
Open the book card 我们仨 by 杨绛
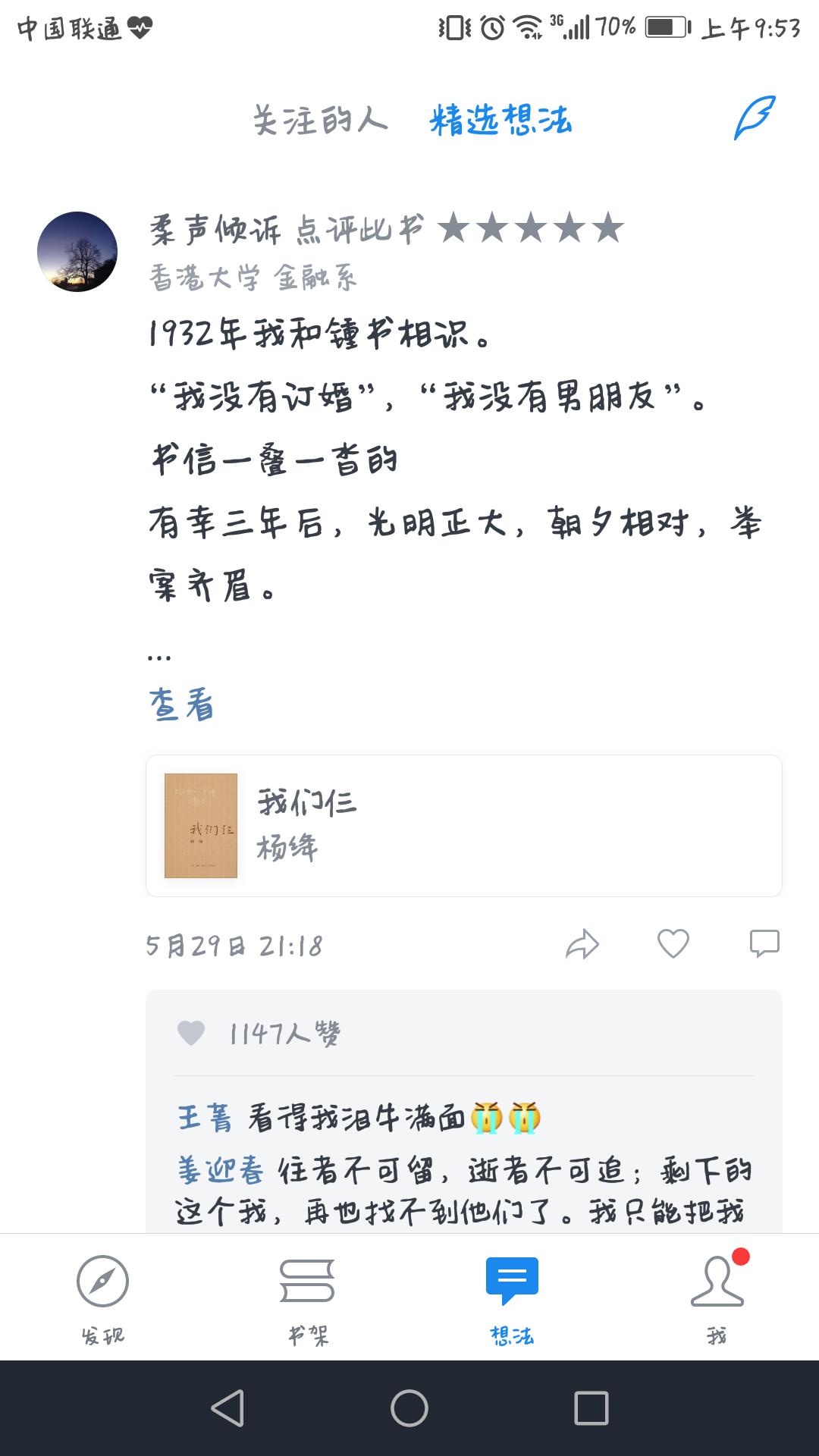pyautogui.click(x=463, y=826)
